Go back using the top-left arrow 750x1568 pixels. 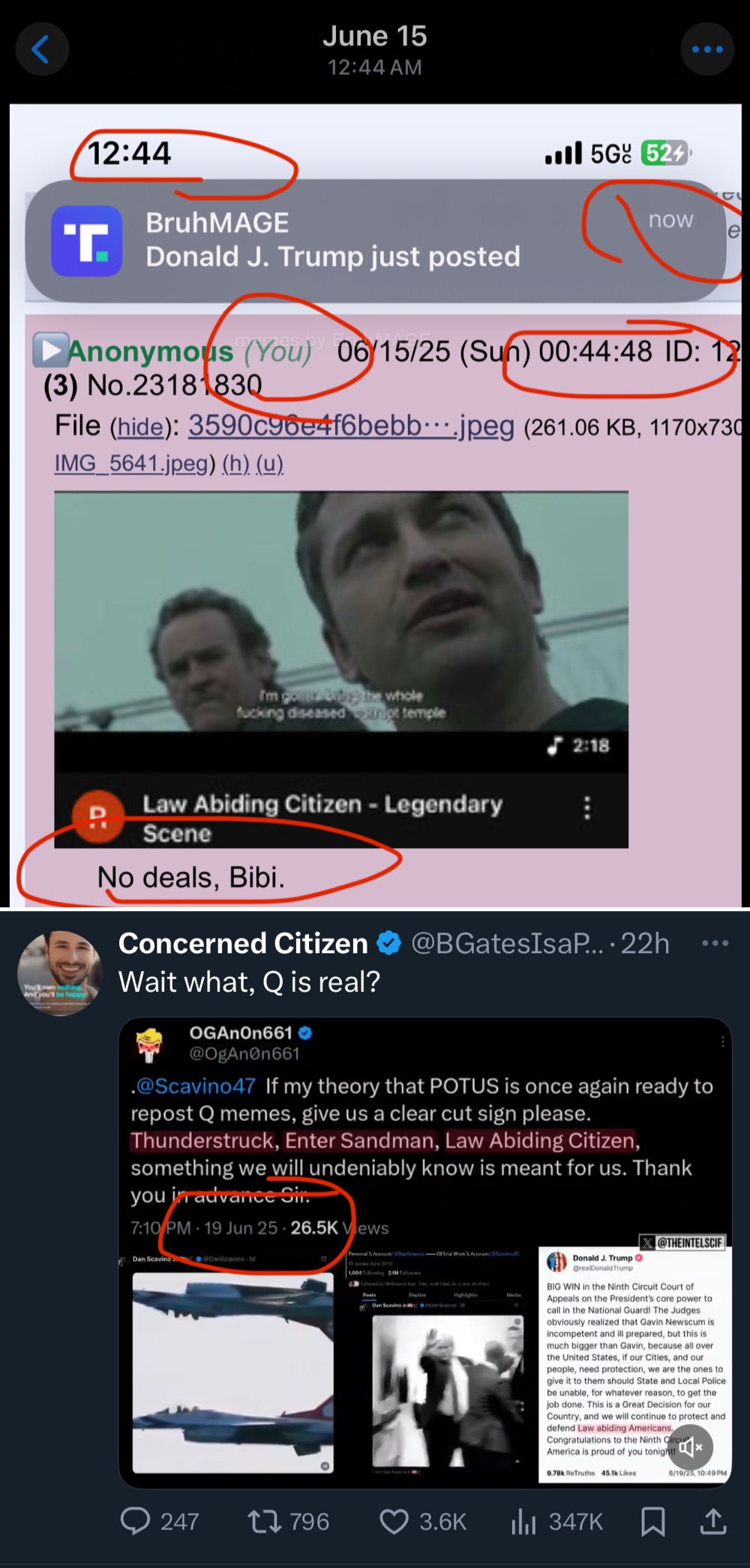click(42, 49)
